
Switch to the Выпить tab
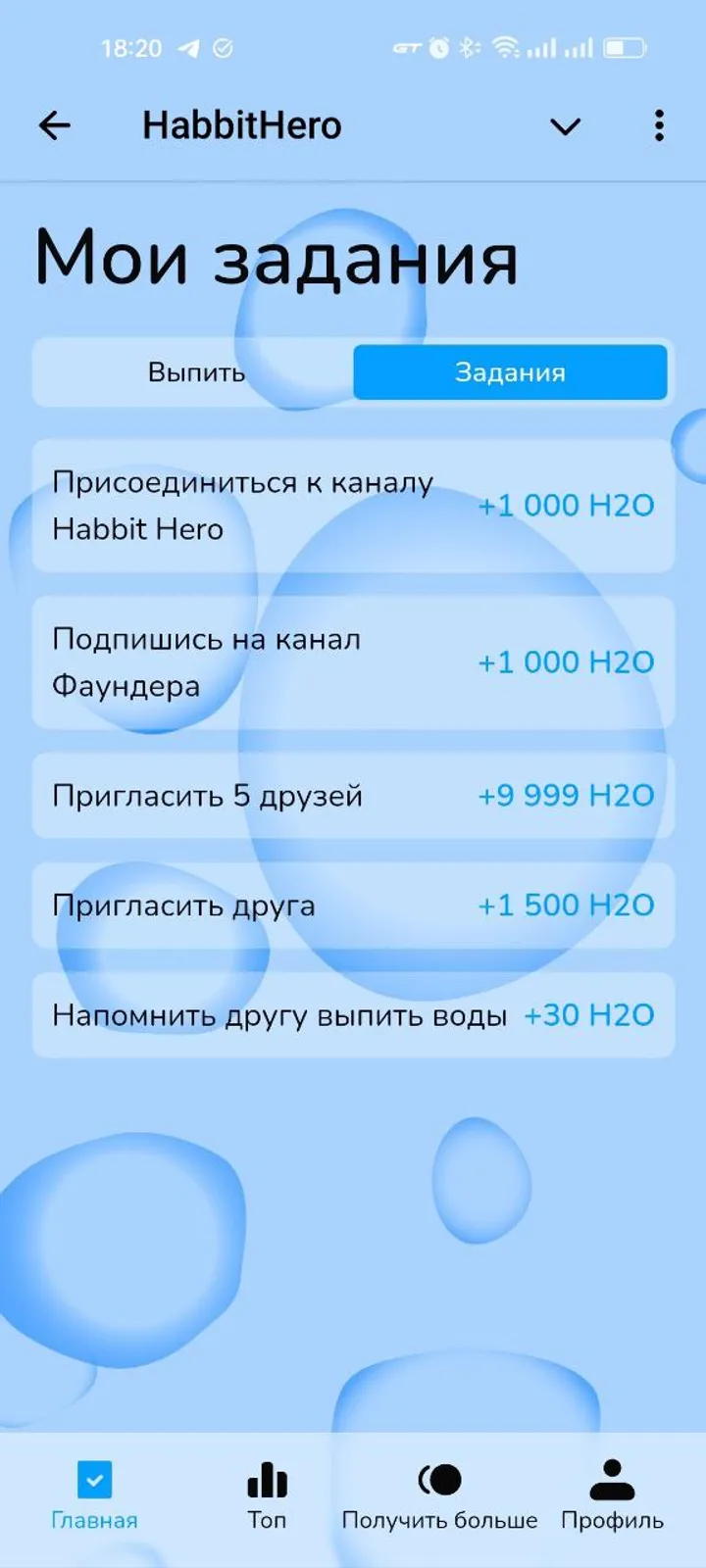pyautogui.click(x=195, y=372)
